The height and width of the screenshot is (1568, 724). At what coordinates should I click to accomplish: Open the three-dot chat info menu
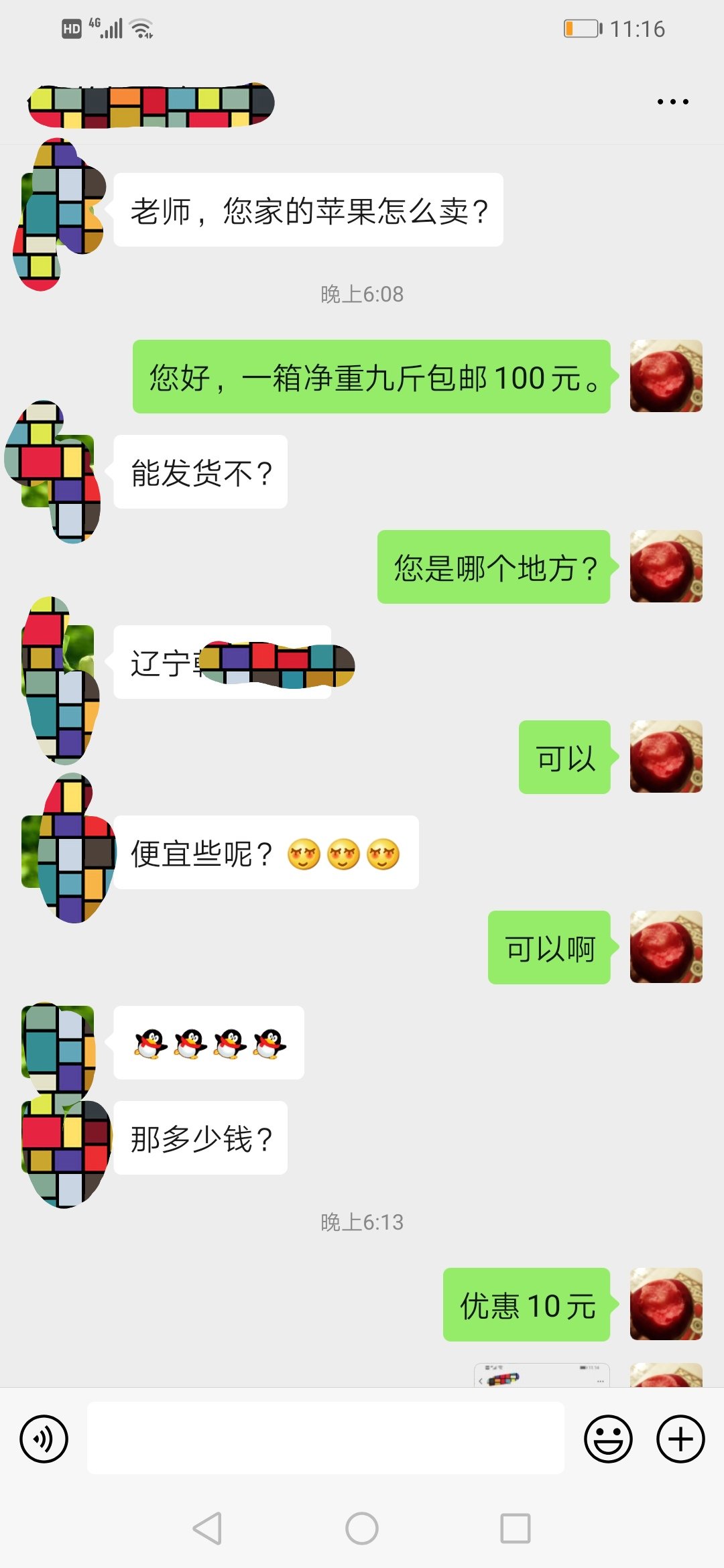[672, 102]
